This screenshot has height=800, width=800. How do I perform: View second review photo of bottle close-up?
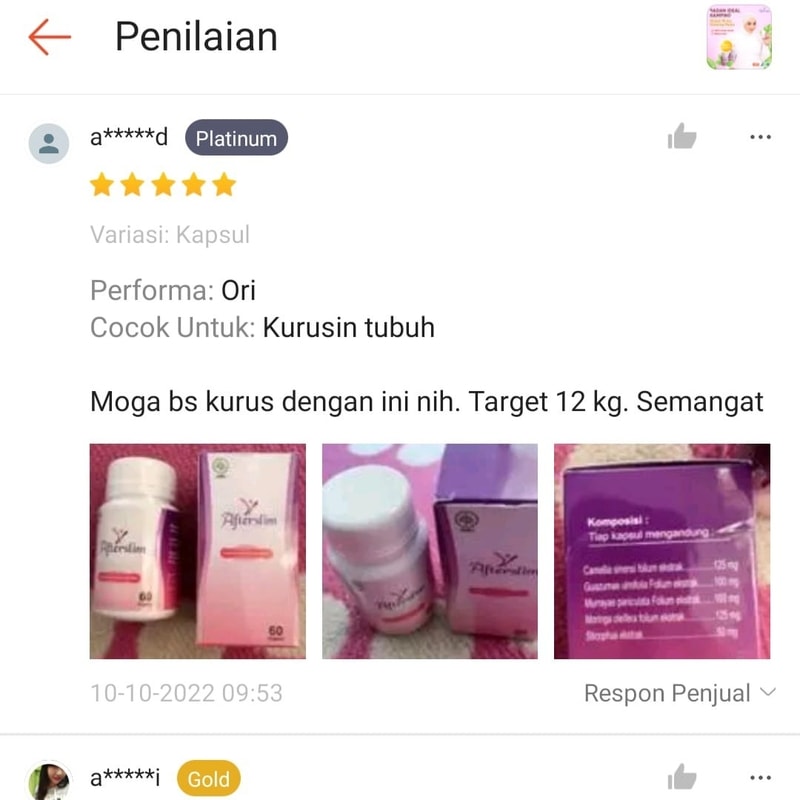[x=429, y=551]
